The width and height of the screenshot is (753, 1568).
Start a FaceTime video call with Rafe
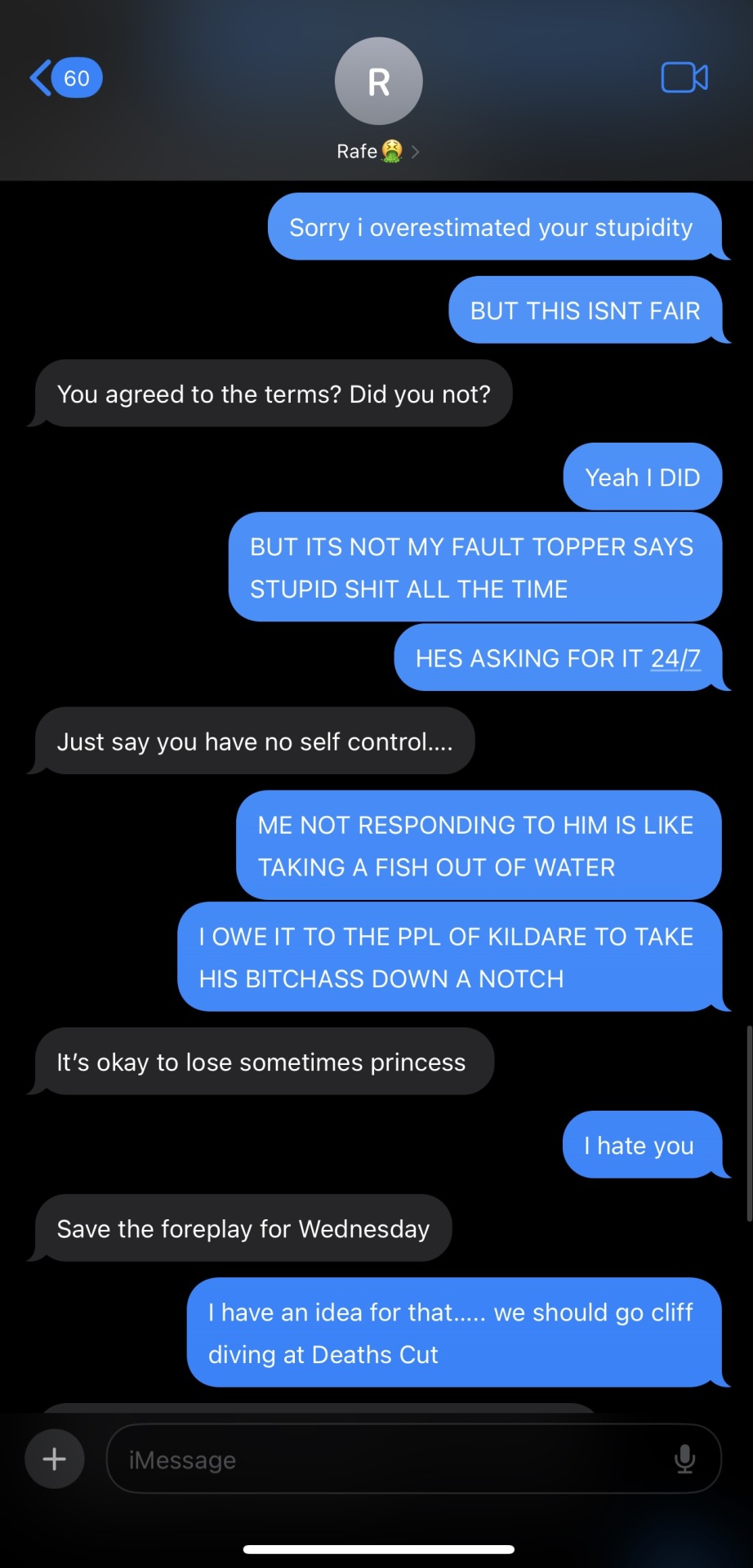coord(684,78)
